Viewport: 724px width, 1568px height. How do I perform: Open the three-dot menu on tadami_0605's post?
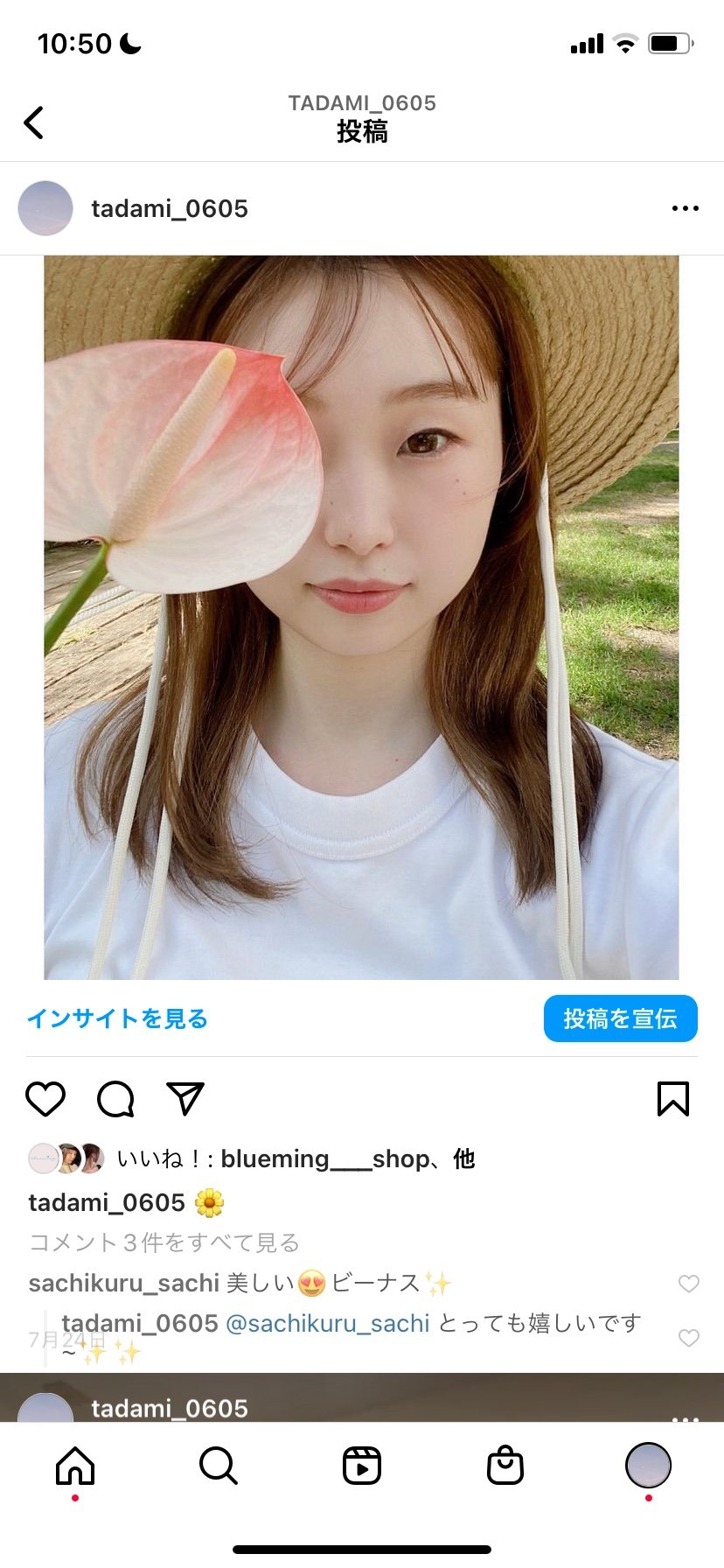[685, 208]
